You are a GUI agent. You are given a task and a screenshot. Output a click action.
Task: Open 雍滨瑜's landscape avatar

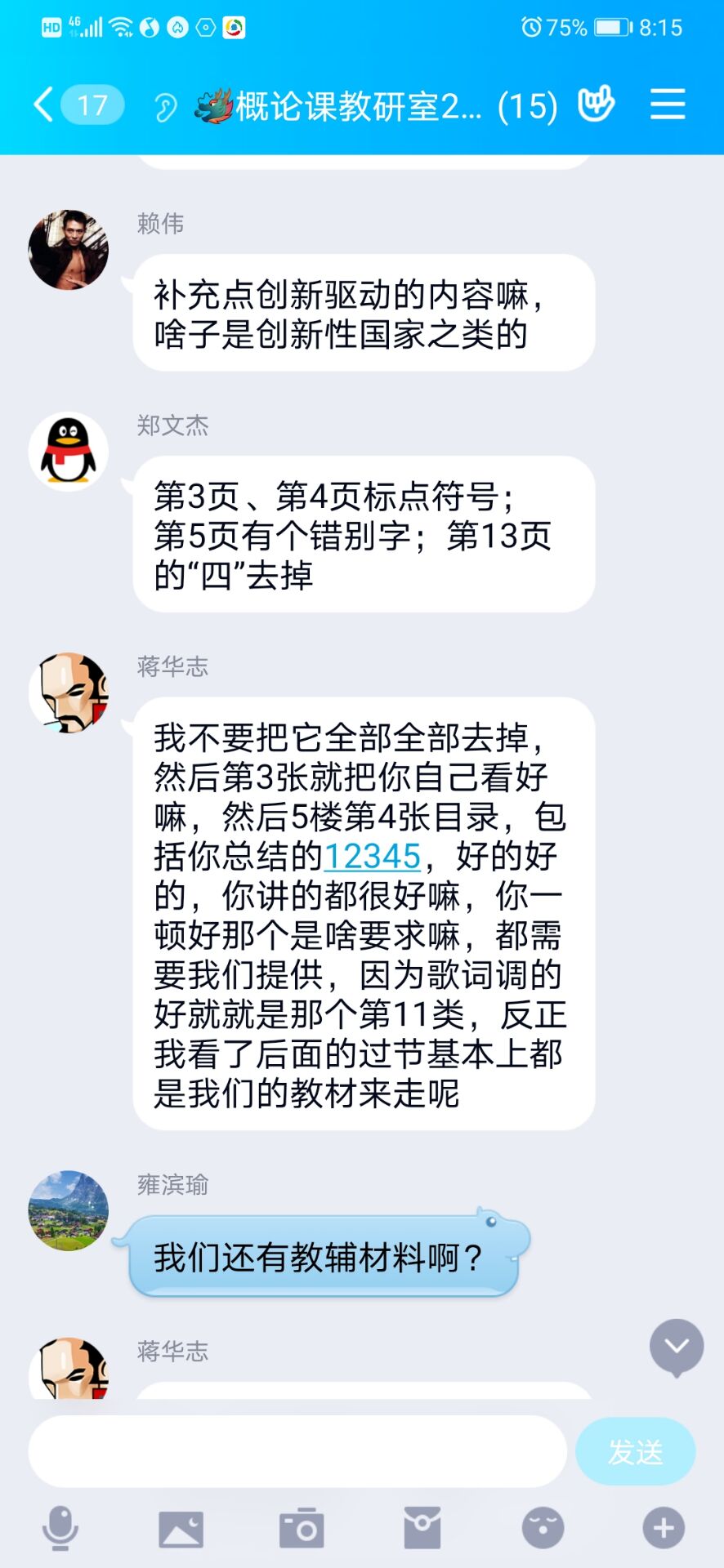(x=69, y=1210)
